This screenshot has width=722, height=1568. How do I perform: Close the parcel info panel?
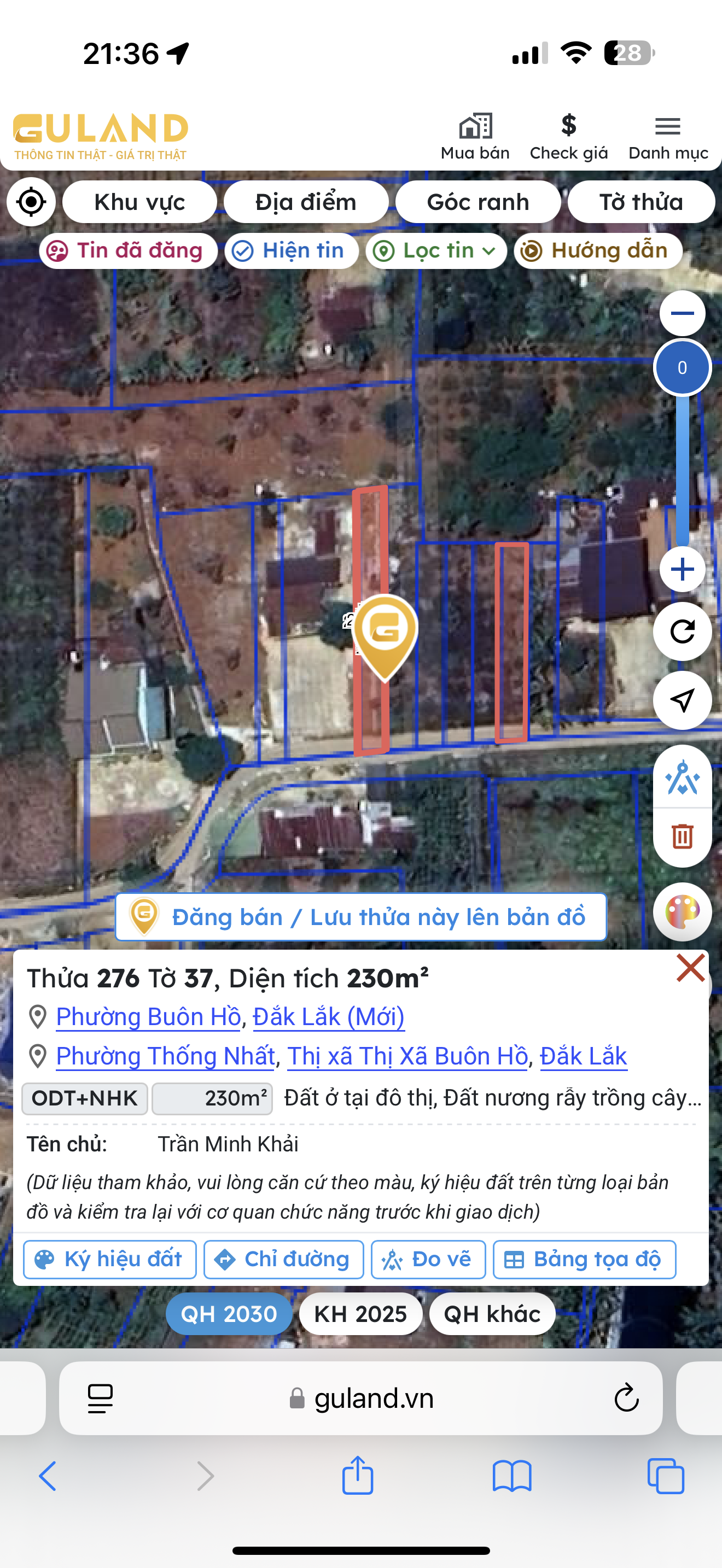point(690,968)
